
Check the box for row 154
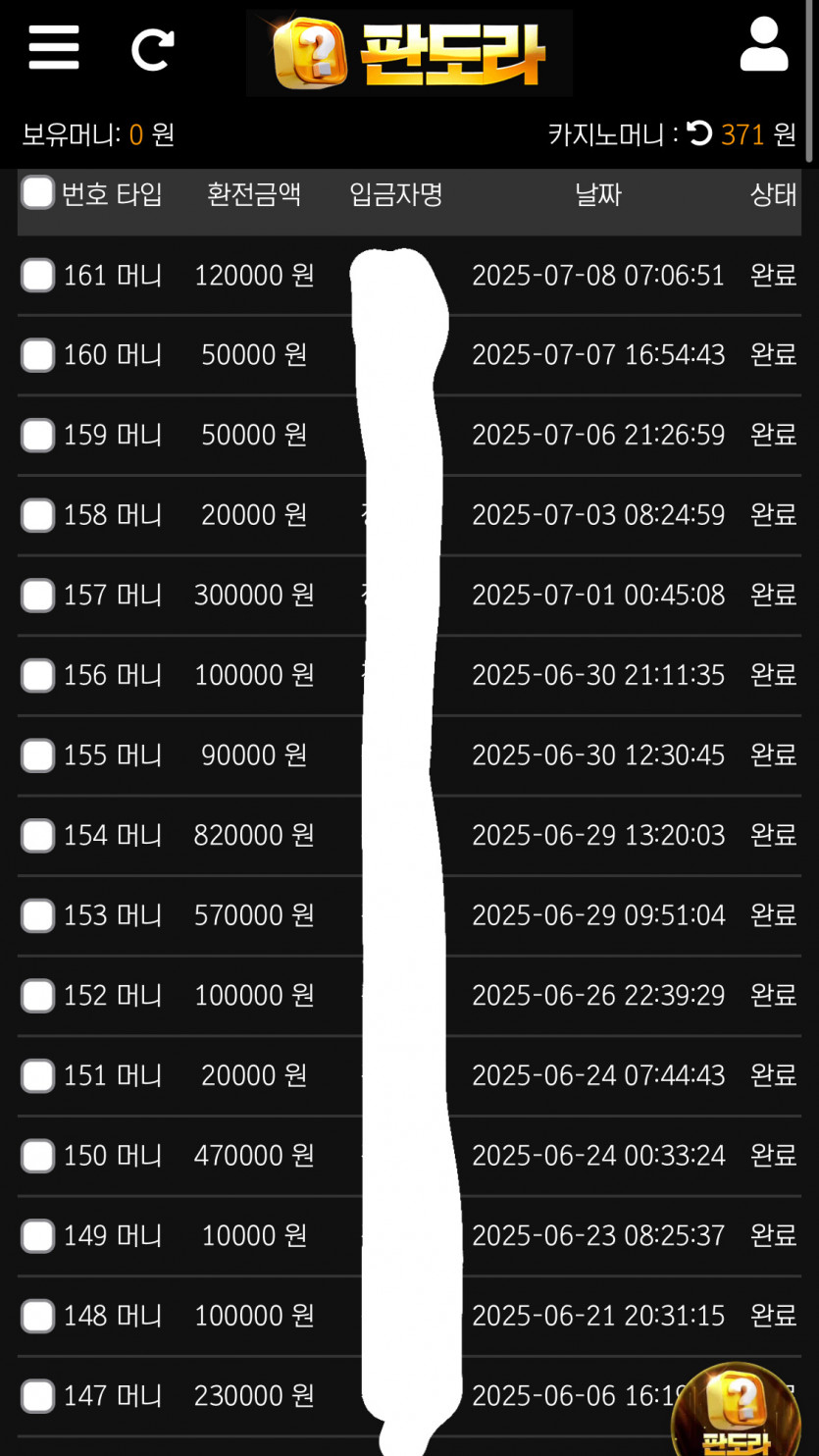click(x=38, y=836)
